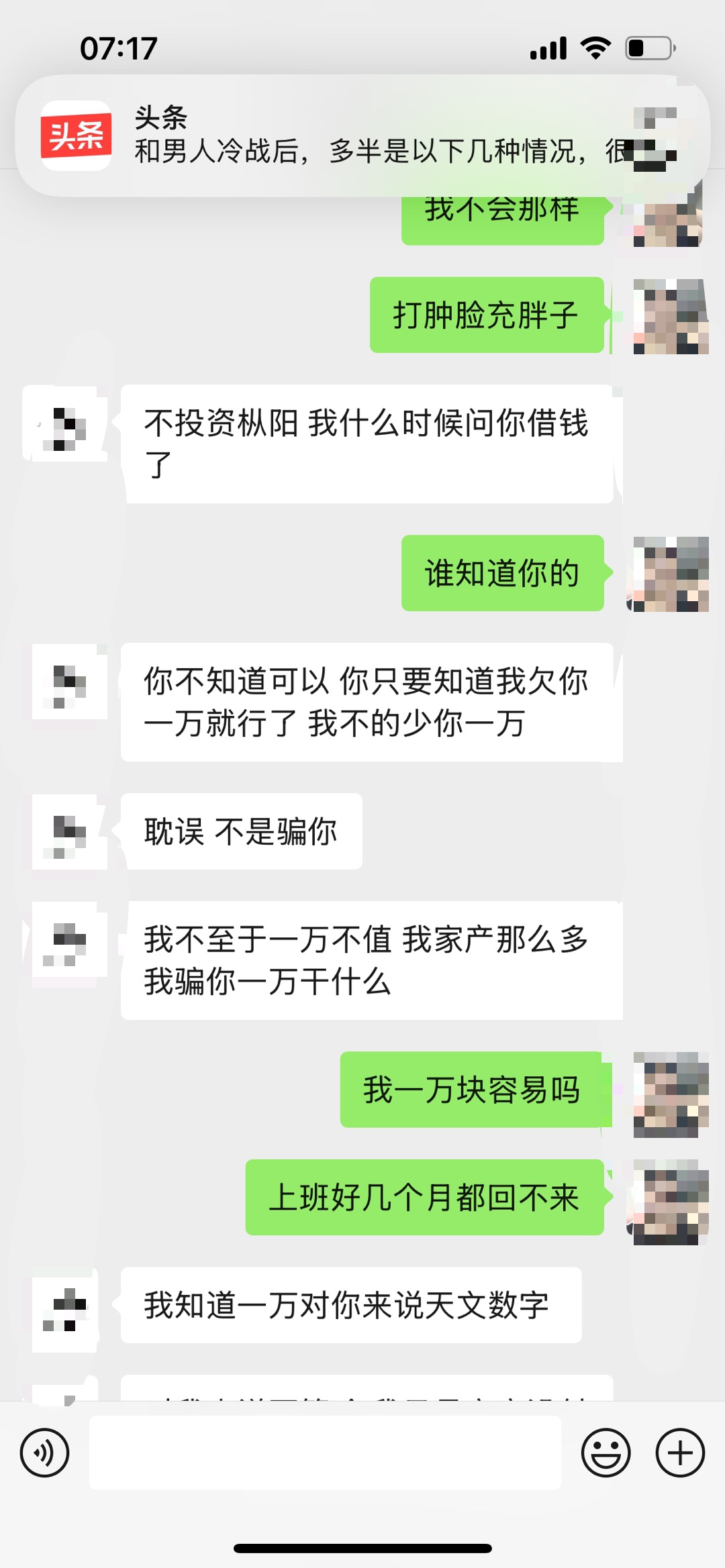Open the Toutiao notification banner
Screen dimensions: 725x1568
pyautogui.click(x=362, y=136)
